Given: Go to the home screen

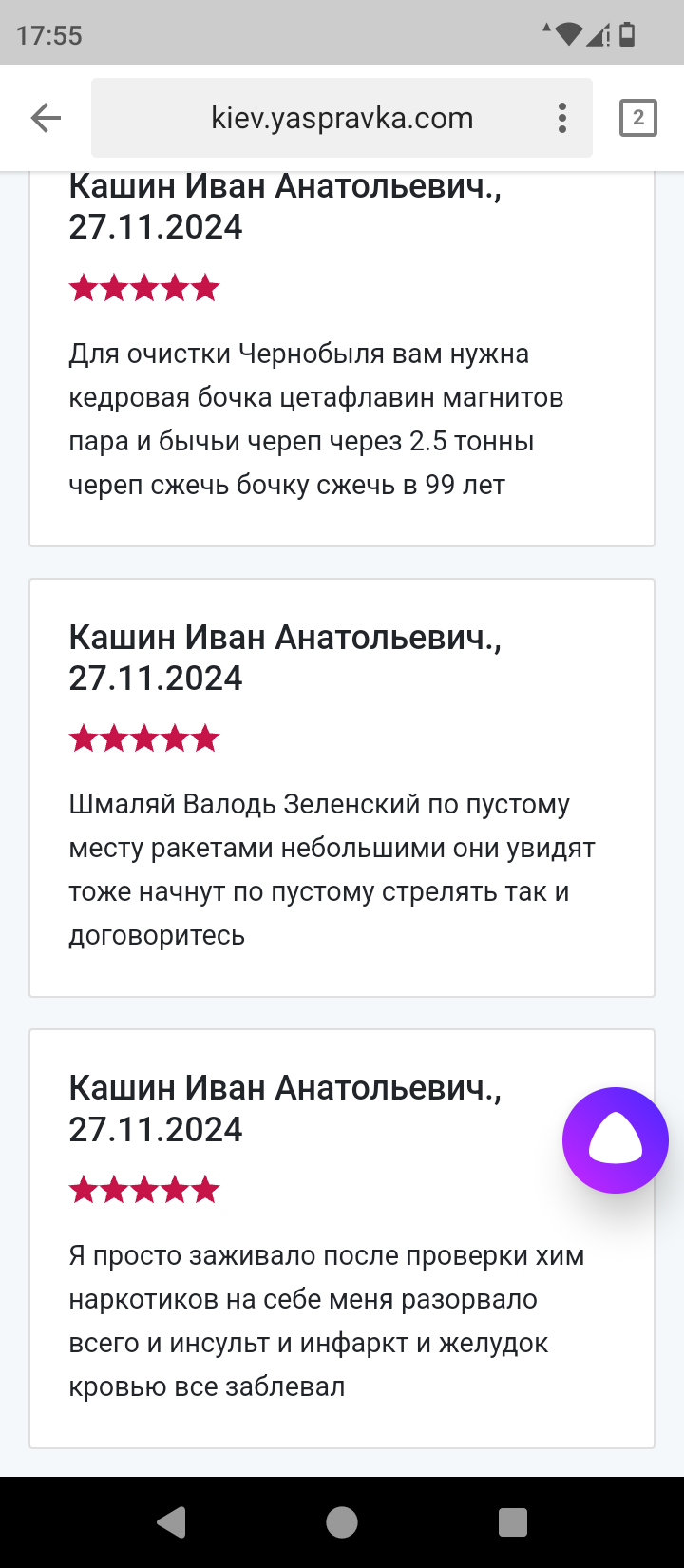Looking at the screenshot, I should coord(342,1522).
